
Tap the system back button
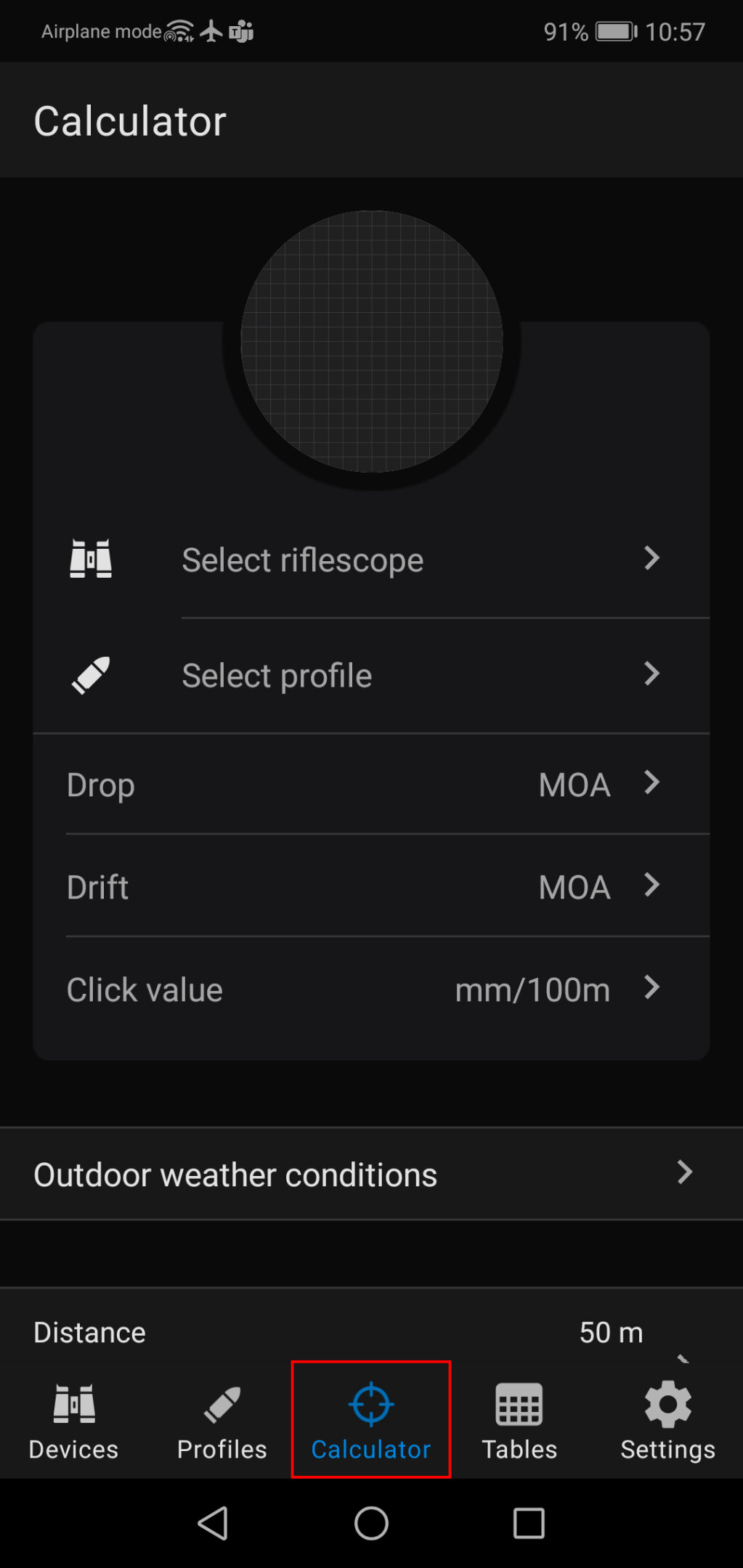[x=214, y=1522]
